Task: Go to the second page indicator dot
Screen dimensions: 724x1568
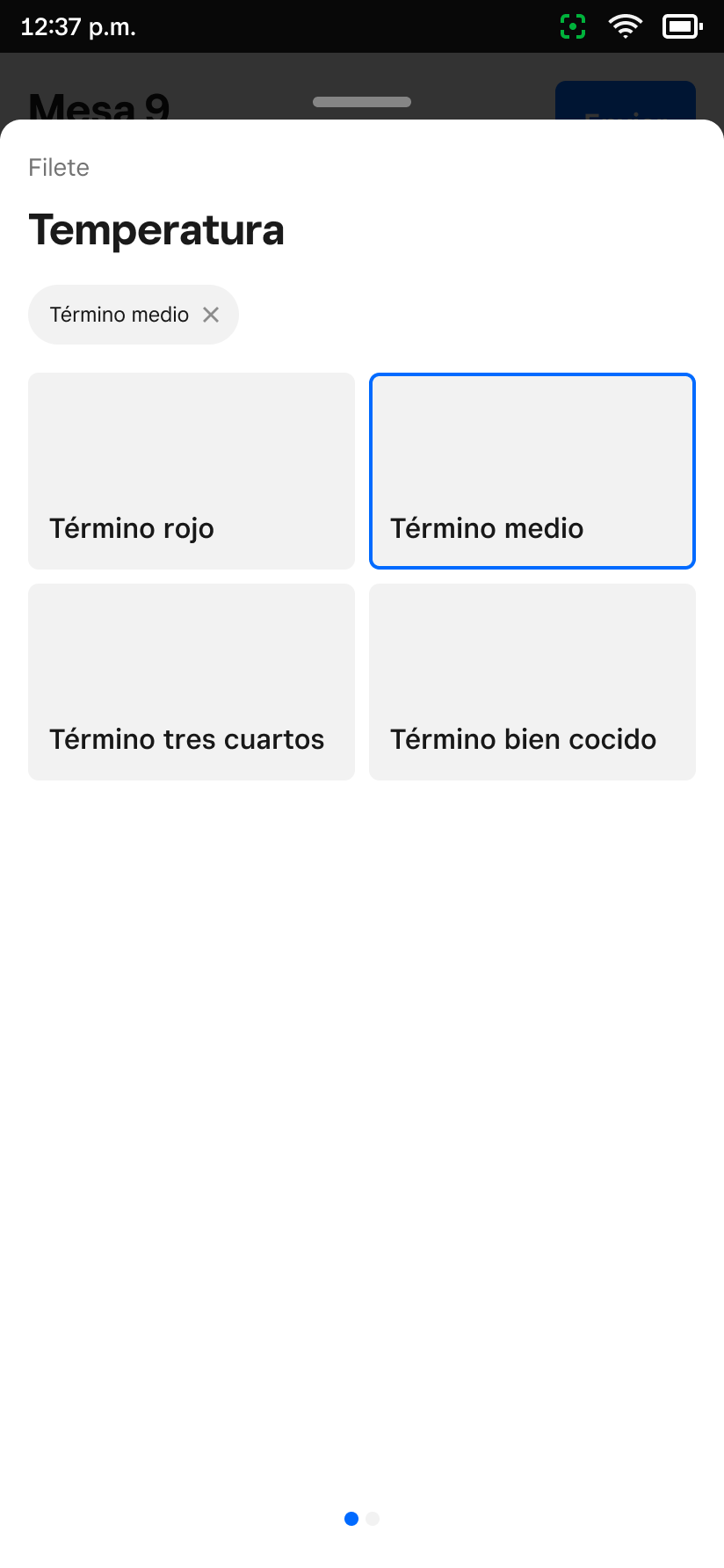Action: click(373, 1519)
